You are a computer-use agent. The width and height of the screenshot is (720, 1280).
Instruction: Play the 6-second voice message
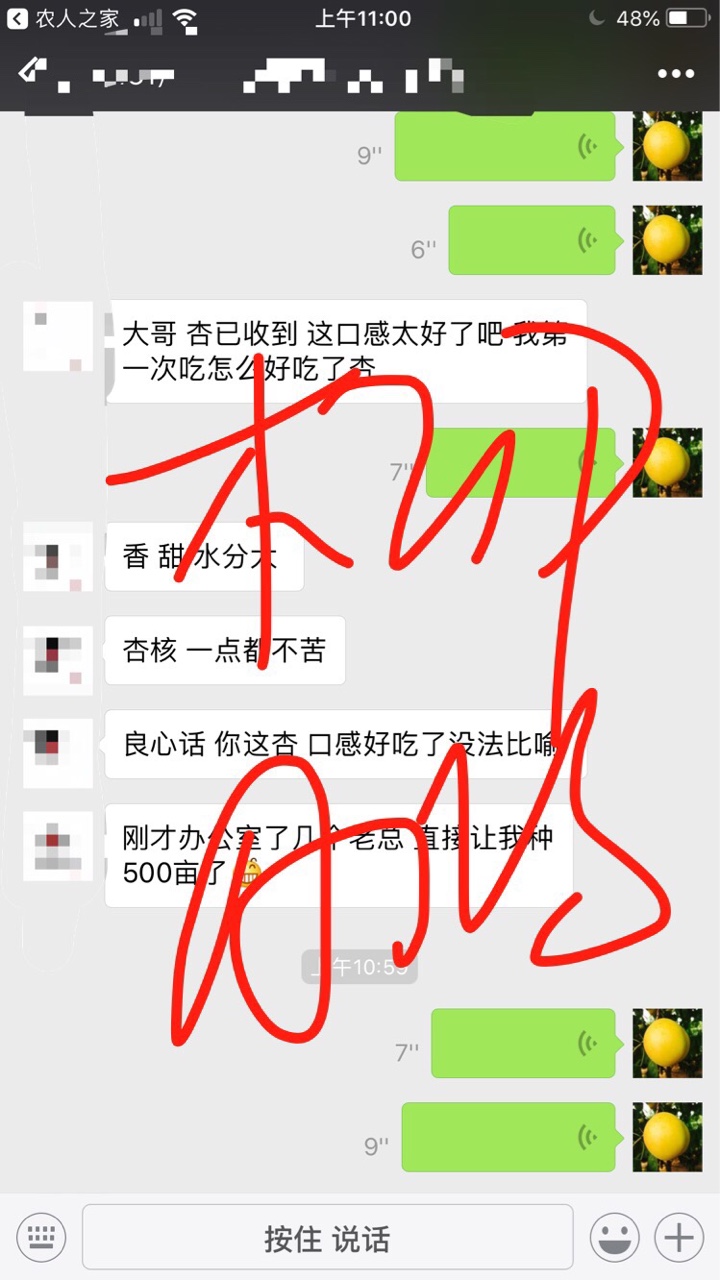[x=531, y=240]
